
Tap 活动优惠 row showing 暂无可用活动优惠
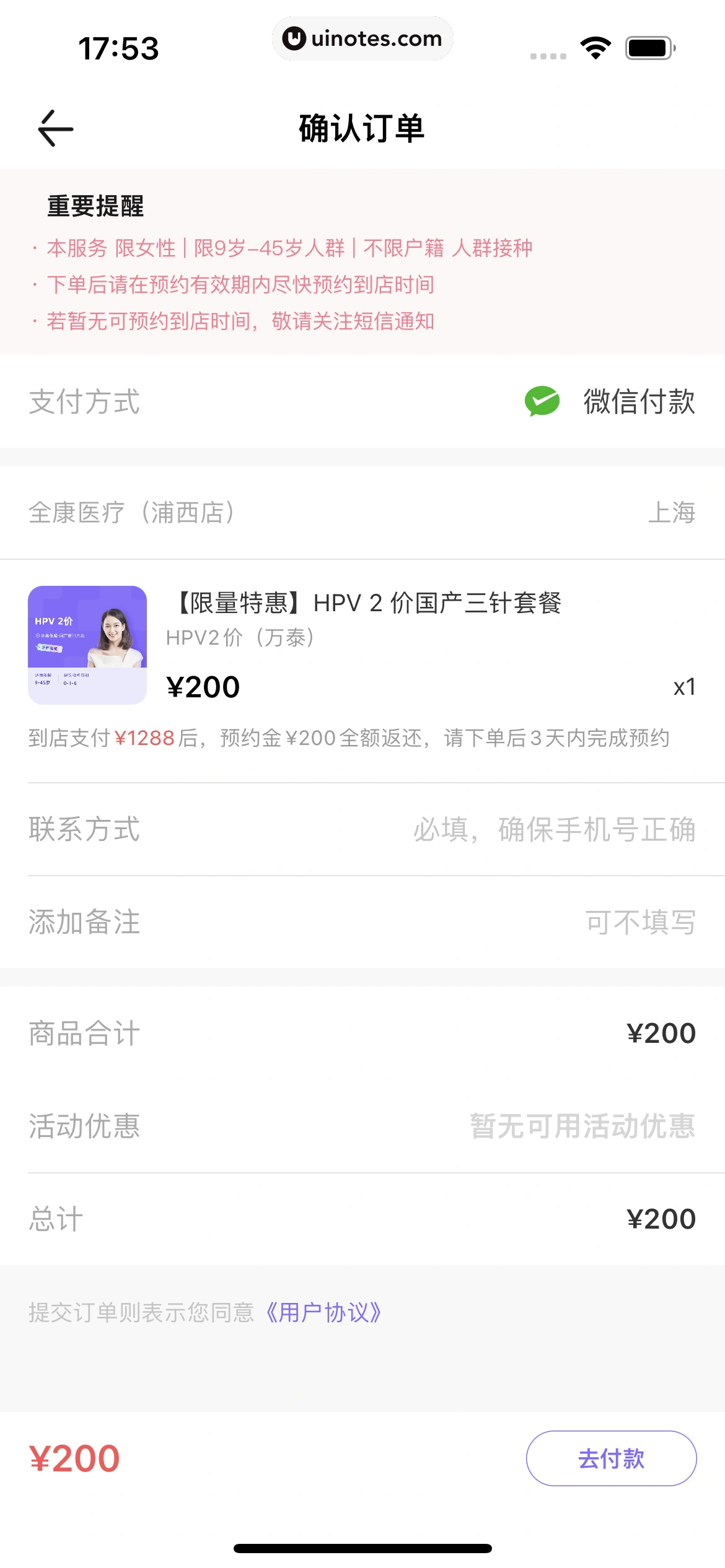(362, 1127)
